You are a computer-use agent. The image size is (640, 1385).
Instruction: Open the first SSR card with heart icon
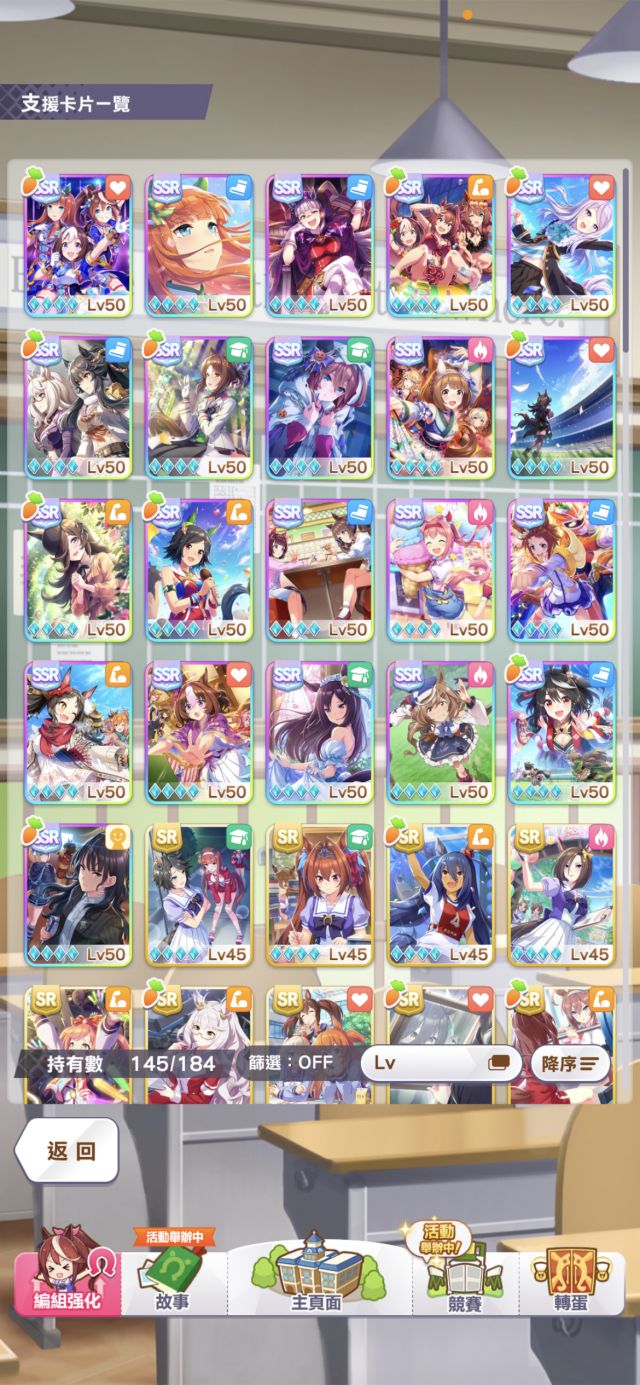click(x=78, y=245)
